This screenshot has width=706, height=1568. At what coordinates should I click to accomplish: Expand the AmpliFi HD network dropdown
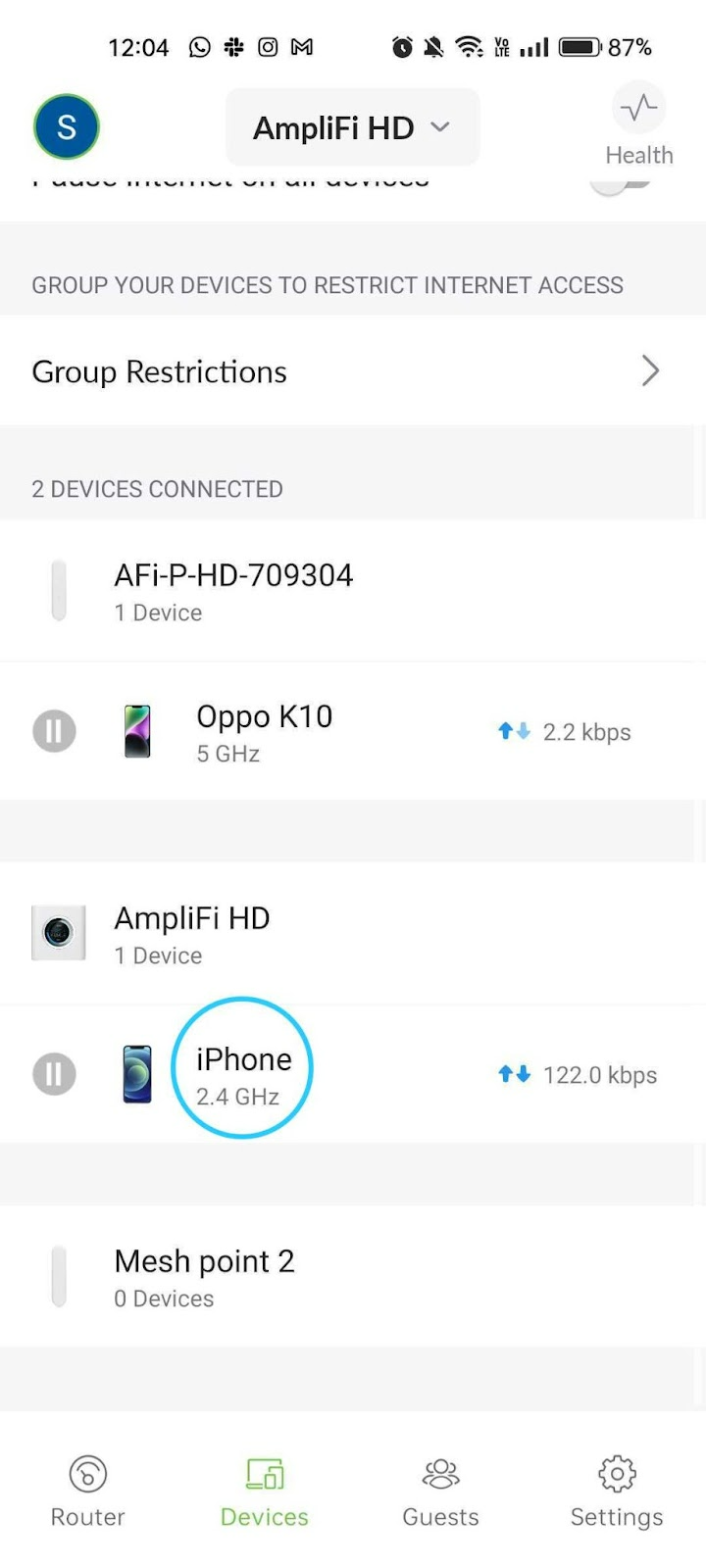click(352, 127)
